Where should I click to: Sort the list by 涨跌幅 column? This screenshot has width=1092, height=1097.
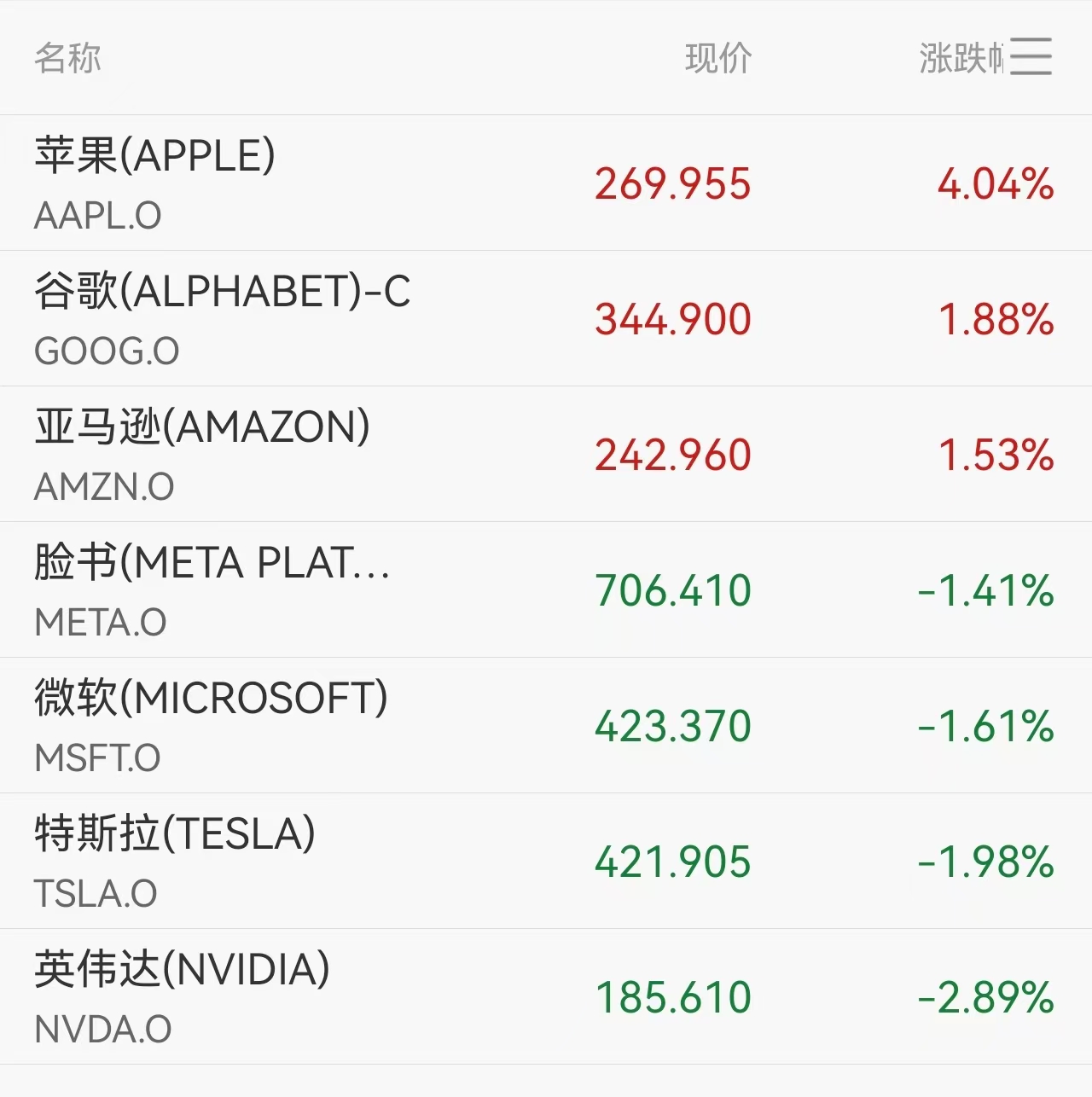pyautogui.click(x=960, y=58)
